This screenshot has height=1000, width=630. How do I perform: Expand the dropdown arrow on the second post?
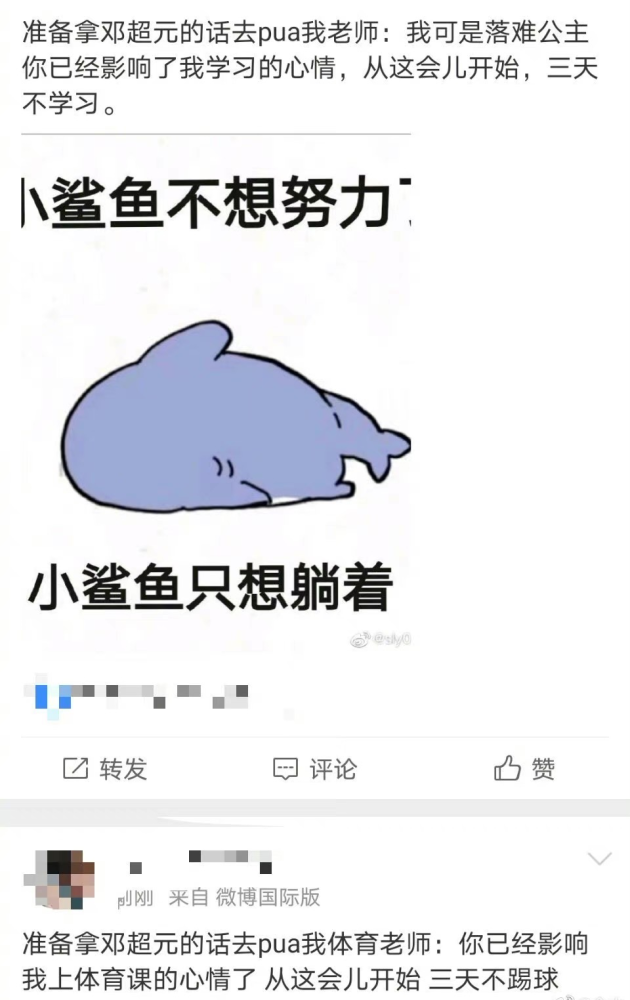[x=599, y=859]
